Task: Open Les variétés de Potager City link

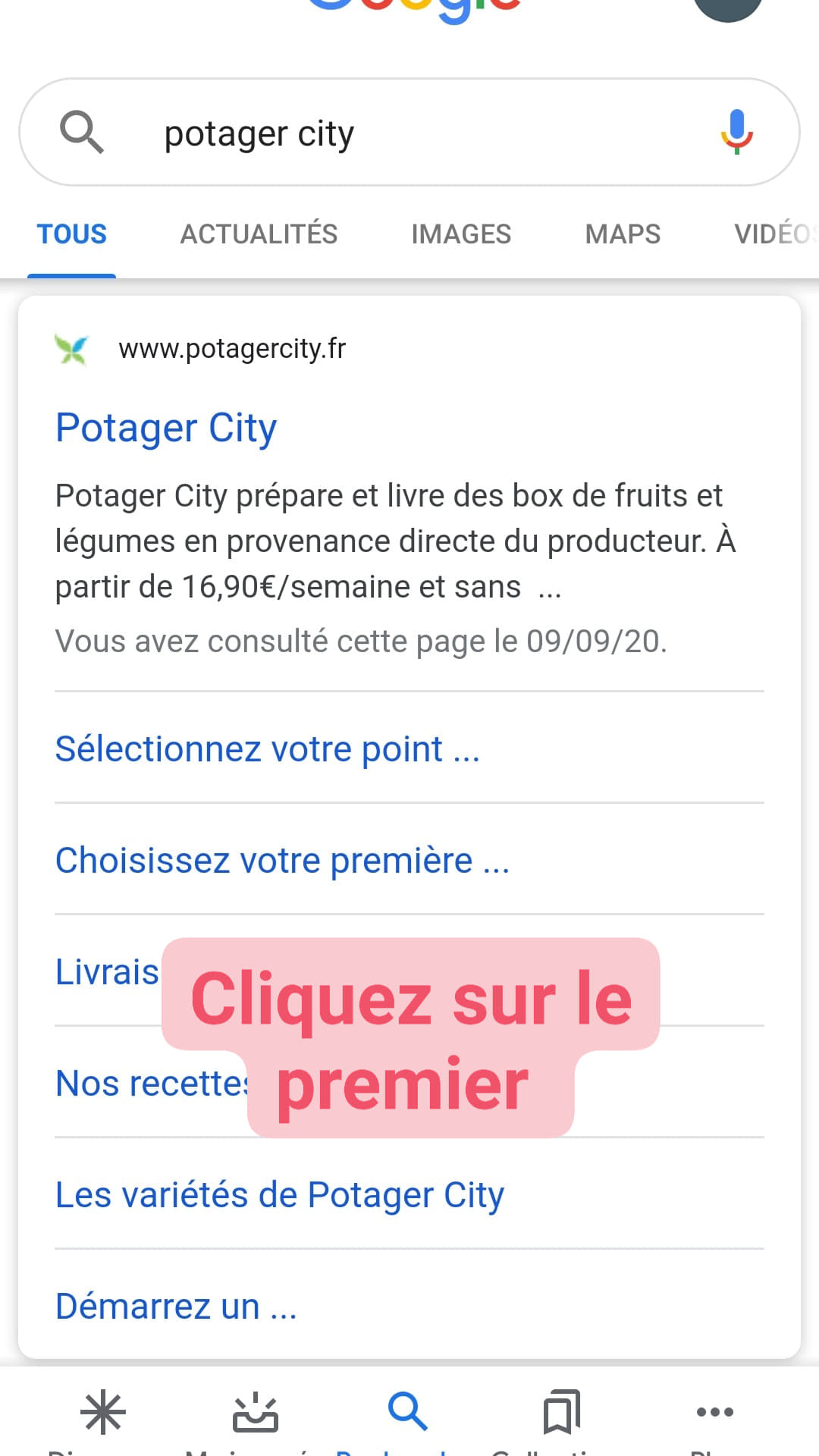Action: click(280, 1195)
